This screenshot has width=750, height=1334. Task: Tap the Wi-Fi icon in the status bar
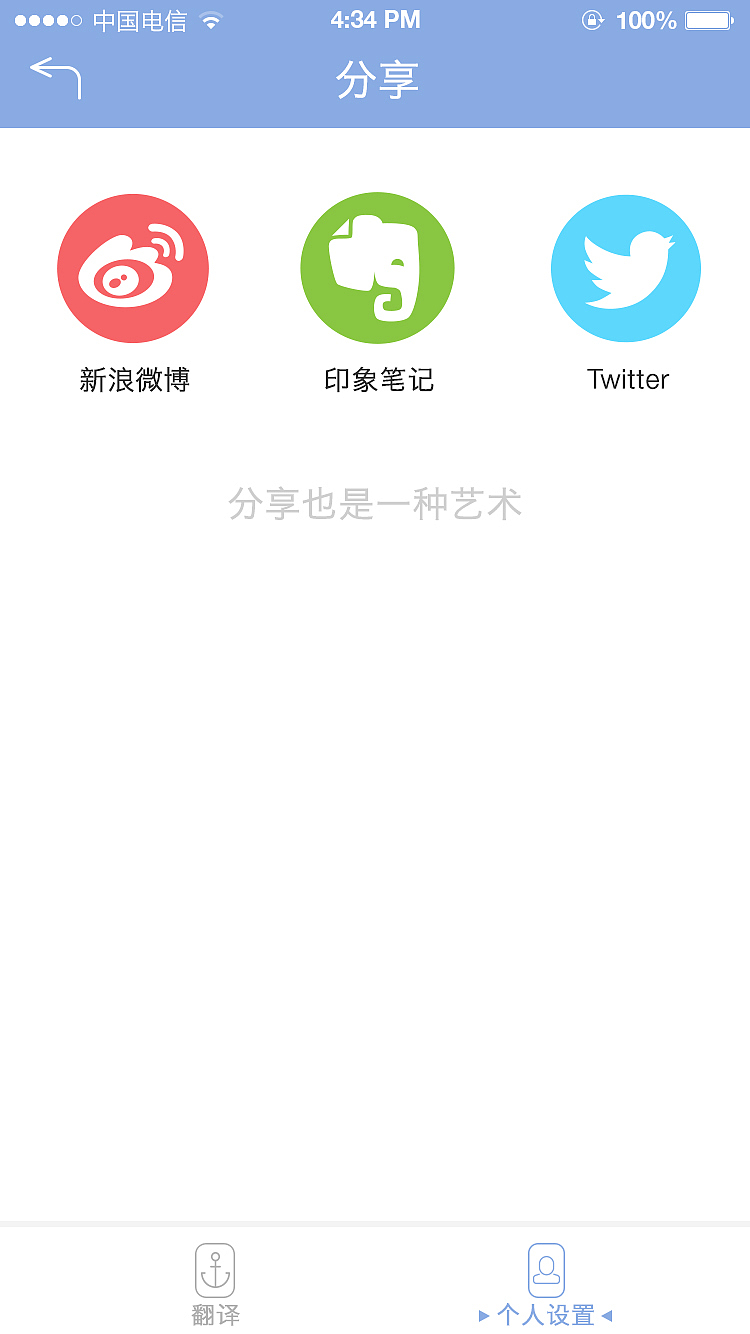pos(210,20)
